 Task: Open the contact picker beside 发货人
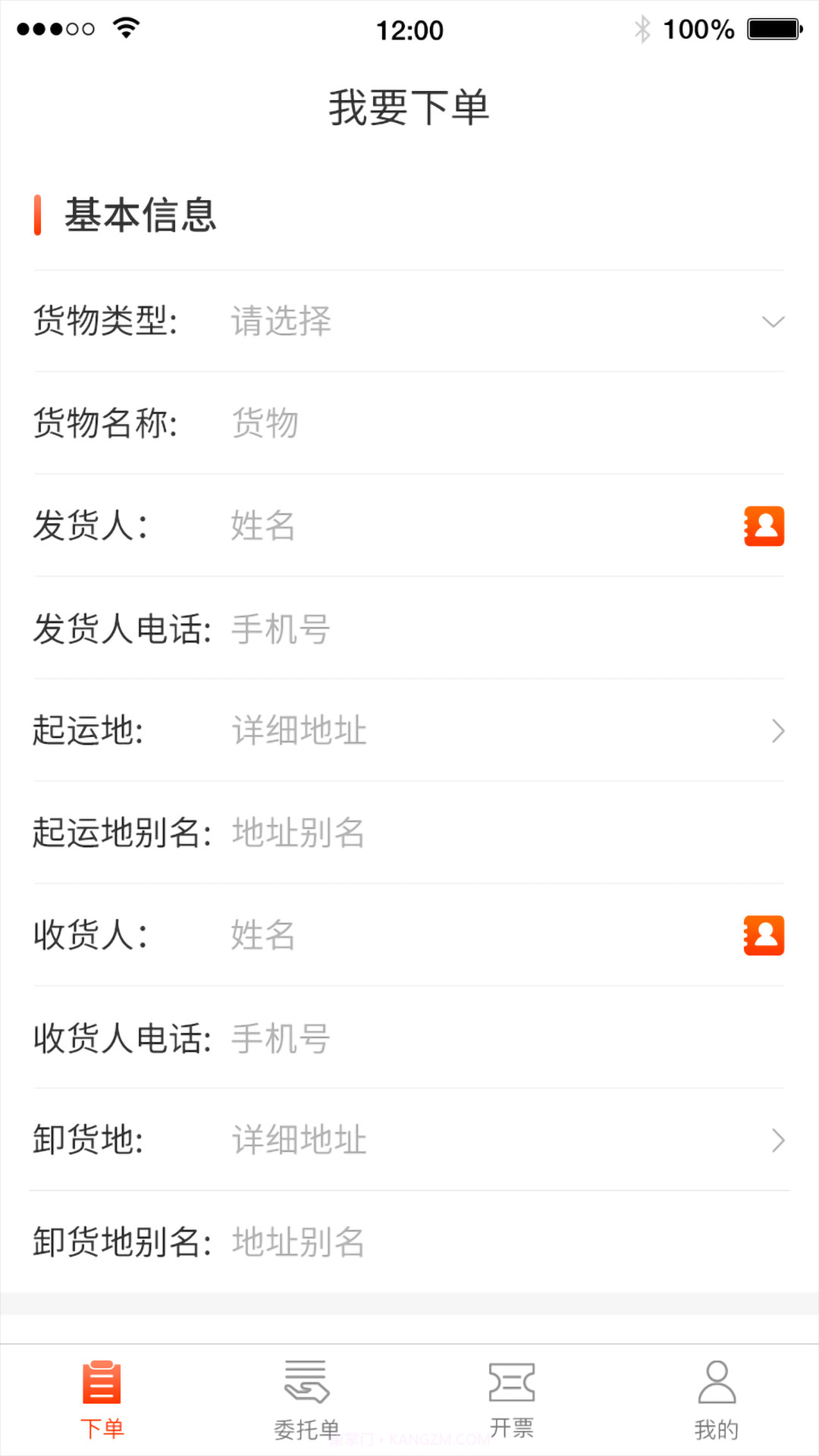point(763,526)
